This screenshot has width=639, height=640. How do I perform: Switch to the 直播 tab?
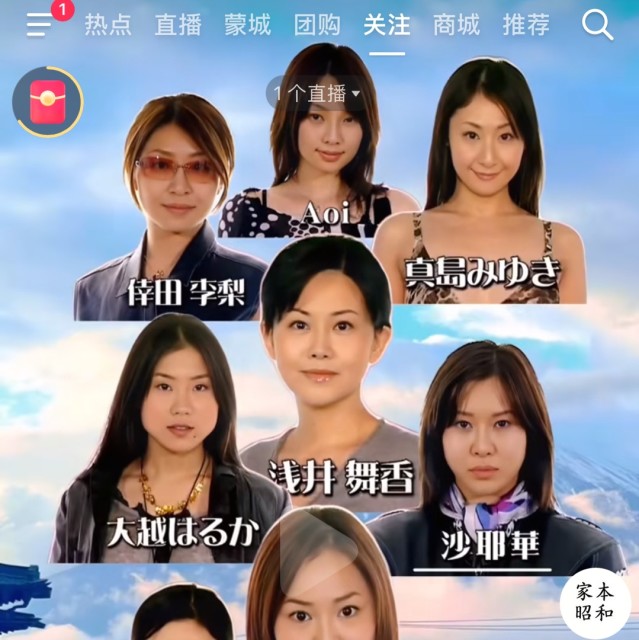(177, 25)
